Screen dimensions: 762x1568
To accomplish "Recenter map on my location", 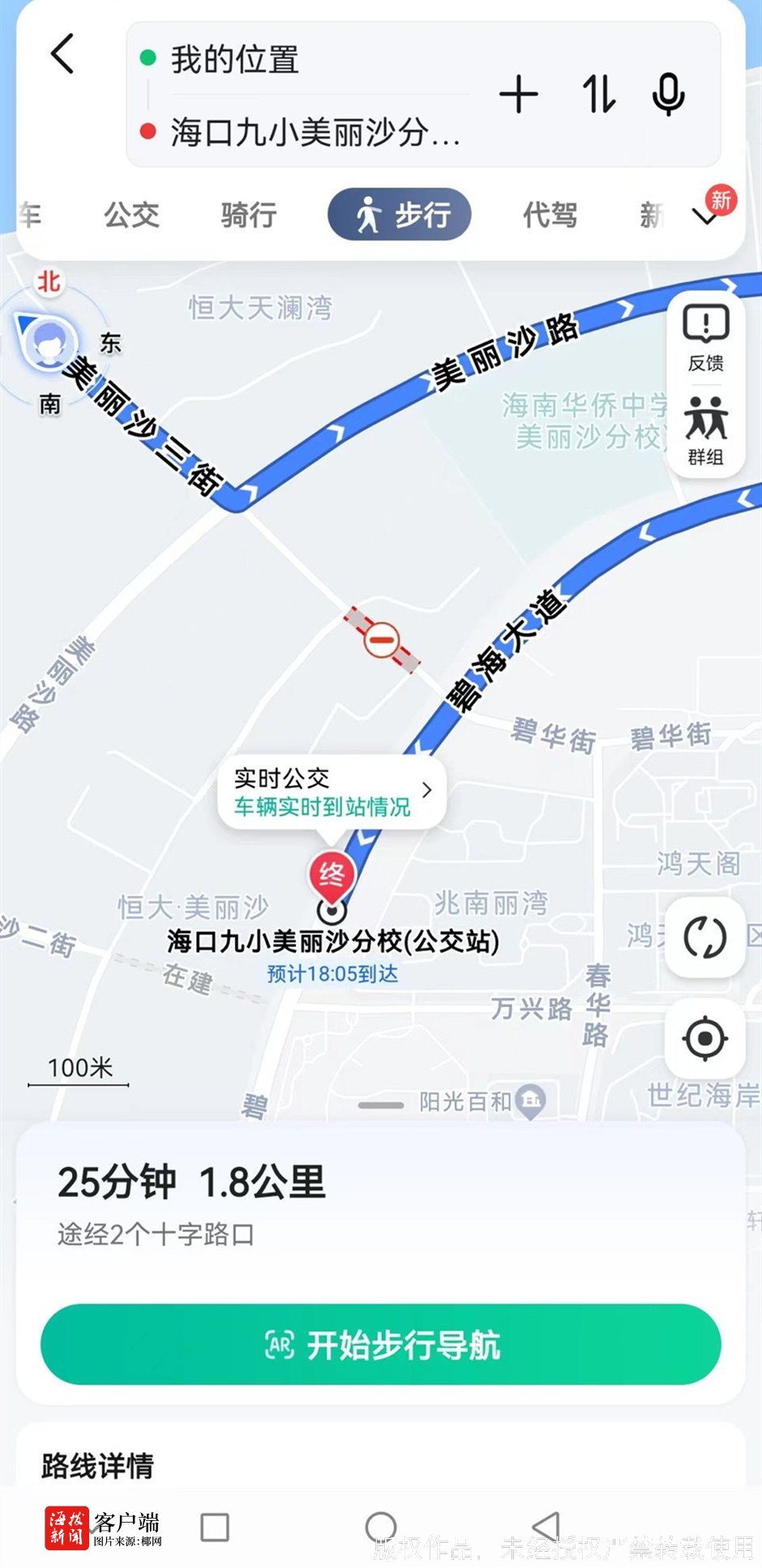I will click(704, 1038).
